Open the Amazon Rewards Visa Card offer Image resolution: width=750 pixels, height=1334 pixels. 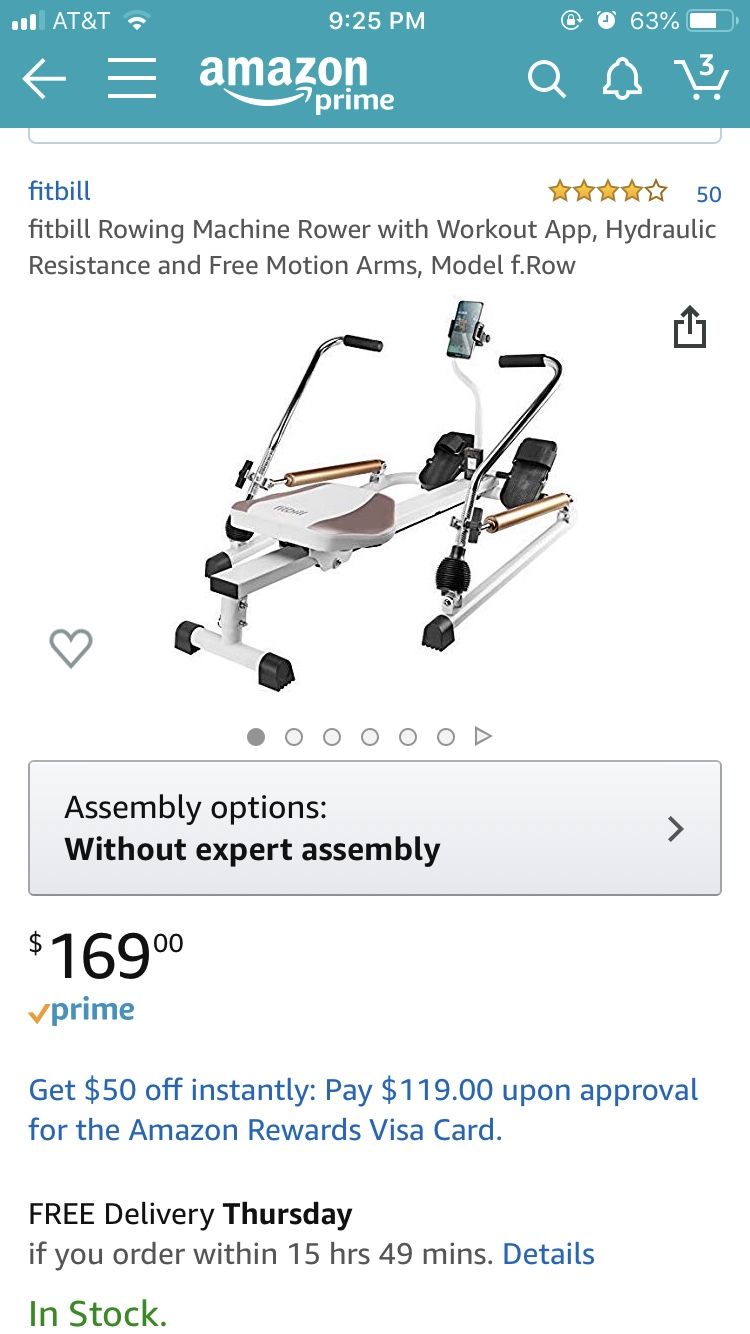pos(364,1109)
